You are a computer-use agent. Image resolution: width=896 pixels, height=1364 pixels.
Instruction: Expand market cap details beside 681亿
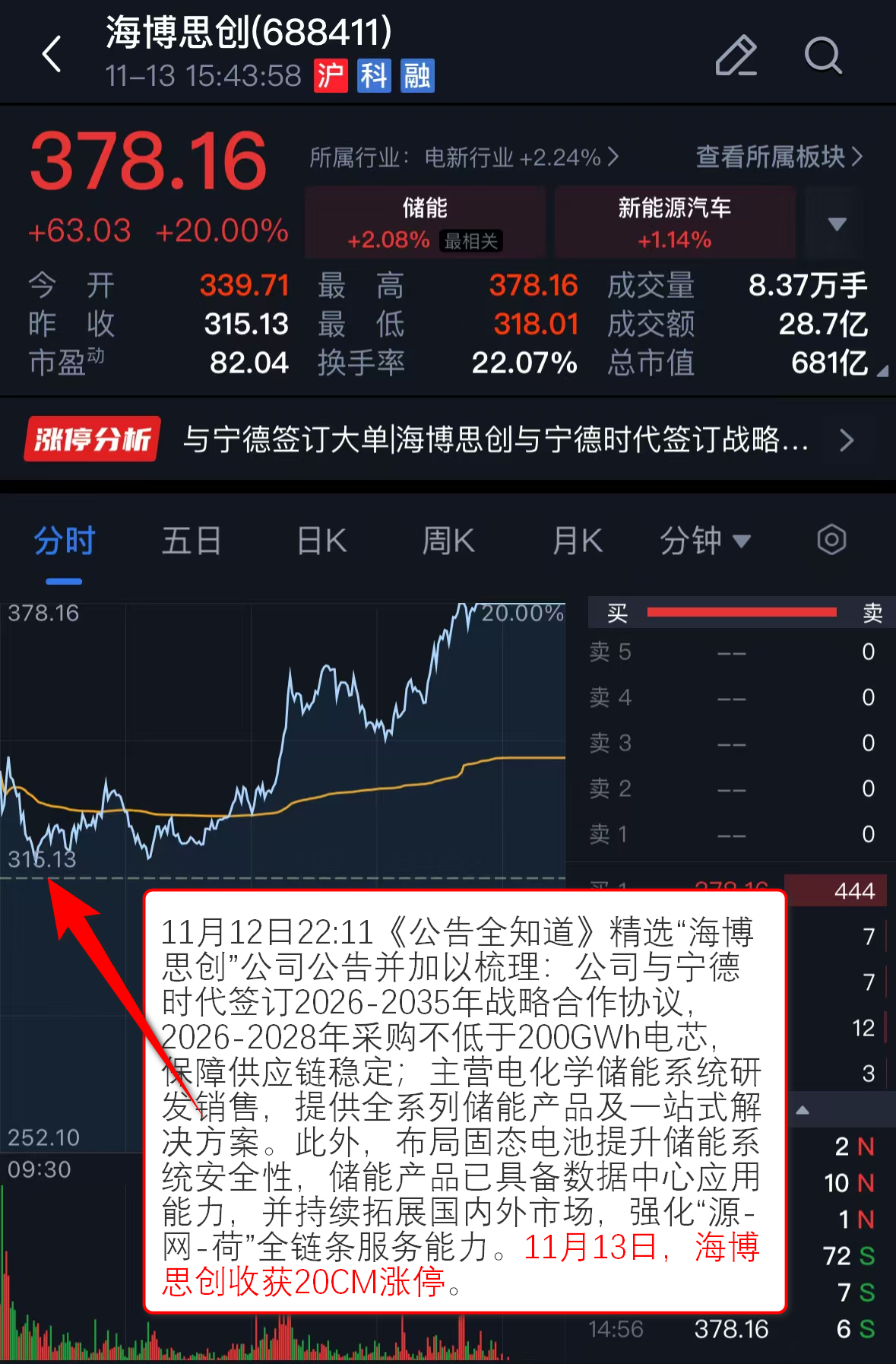coord(882,371)
